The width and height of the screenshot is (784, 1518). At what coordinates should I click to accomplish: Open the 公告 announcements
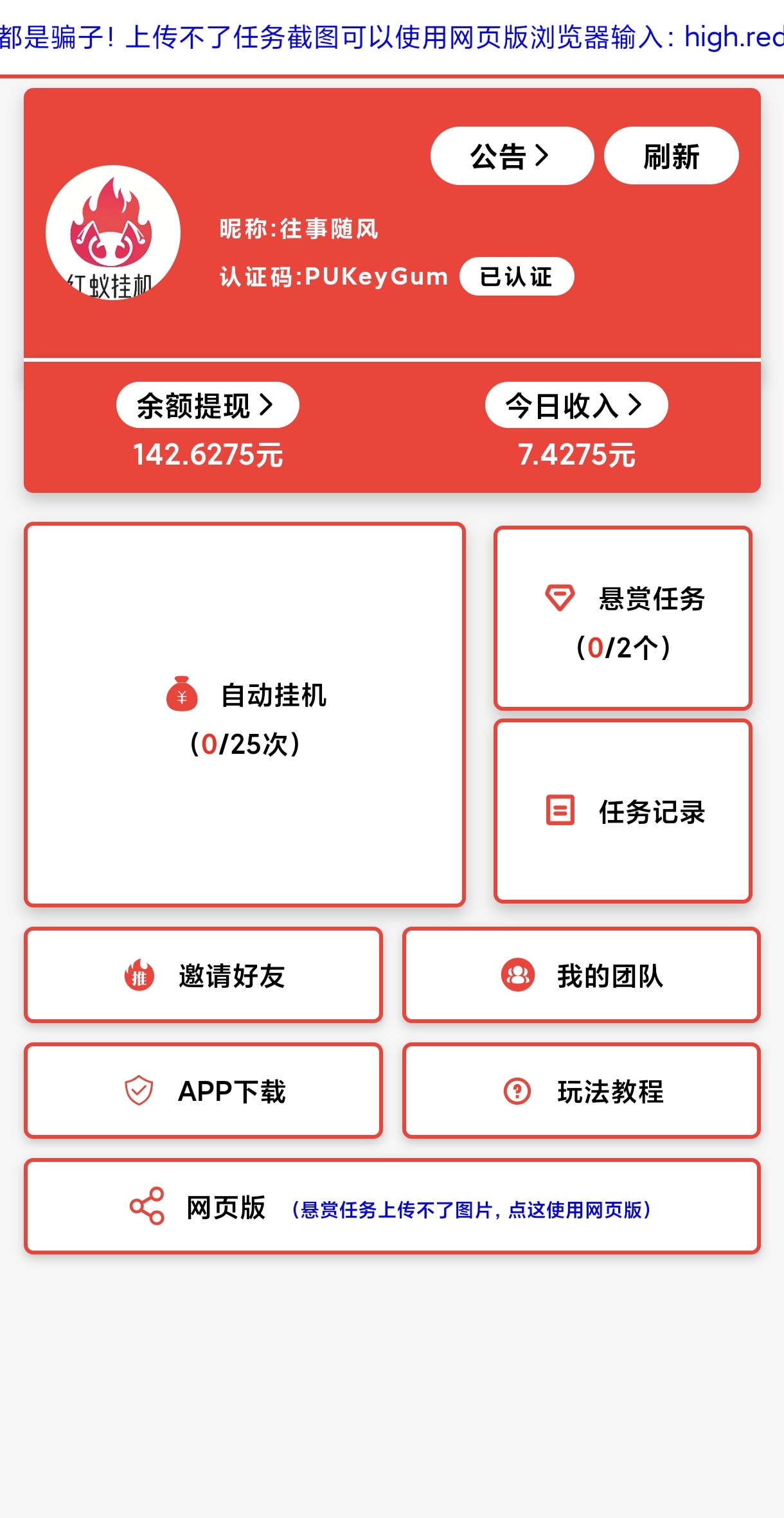512,156
